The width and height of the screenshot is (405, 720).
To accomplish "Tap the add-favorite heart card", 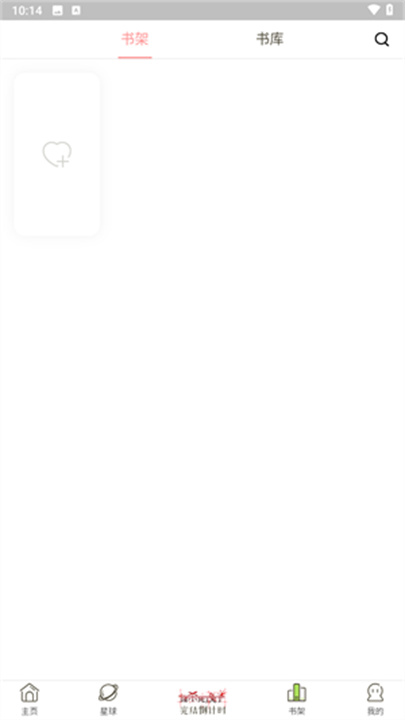I will point(57,154).
